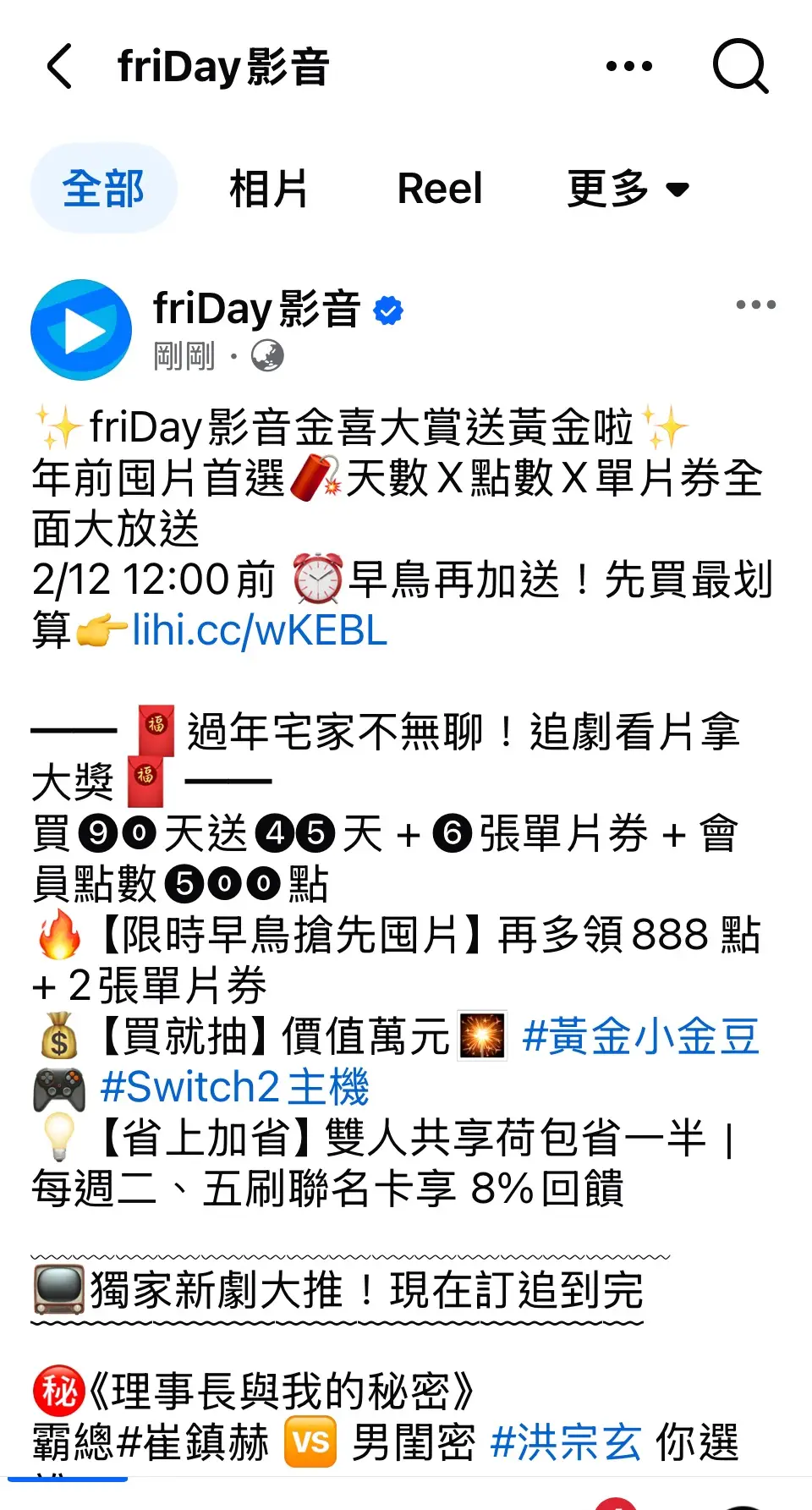
Task: Switch to the Reel tab
Action: pos(440,188)
